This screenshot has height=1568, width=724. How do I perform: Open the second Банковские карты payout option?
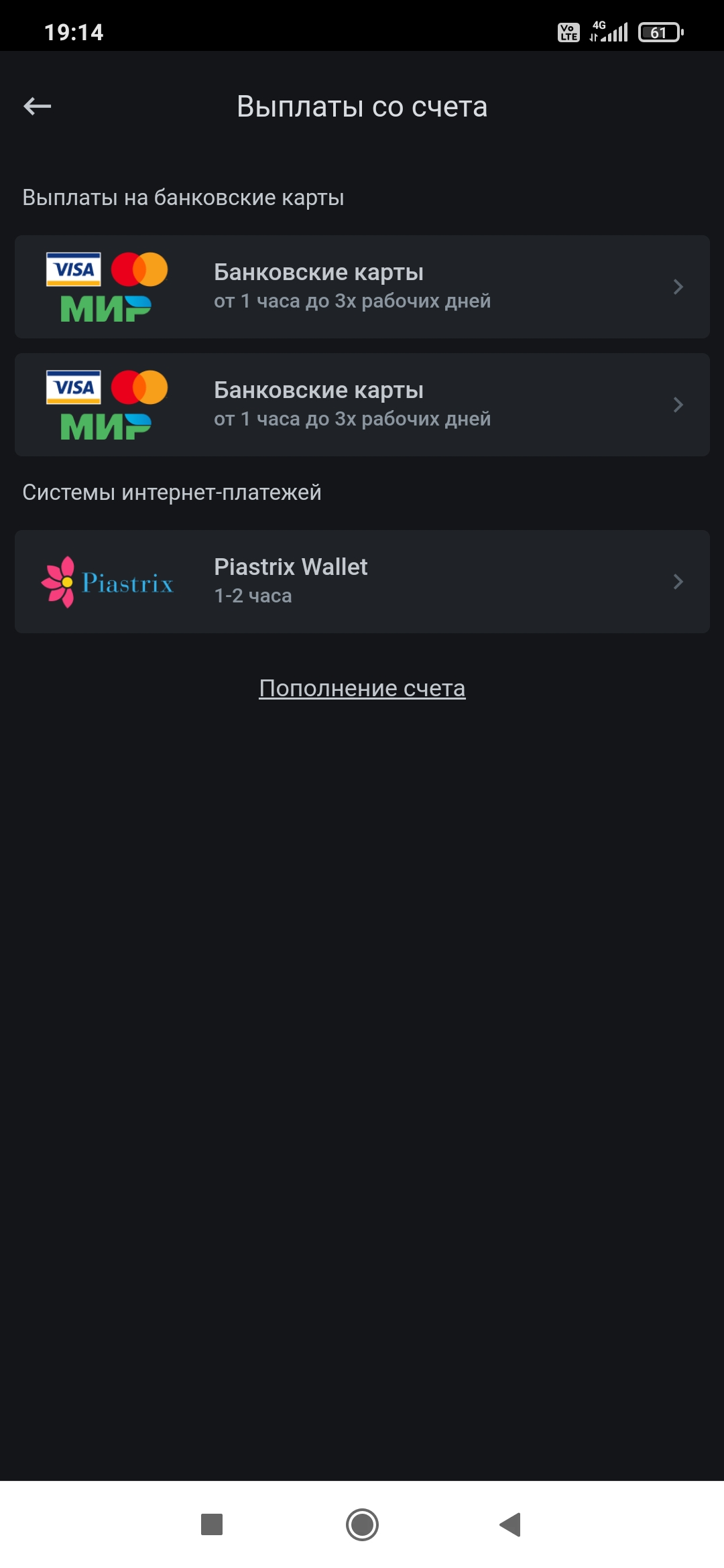coord(362,405)
